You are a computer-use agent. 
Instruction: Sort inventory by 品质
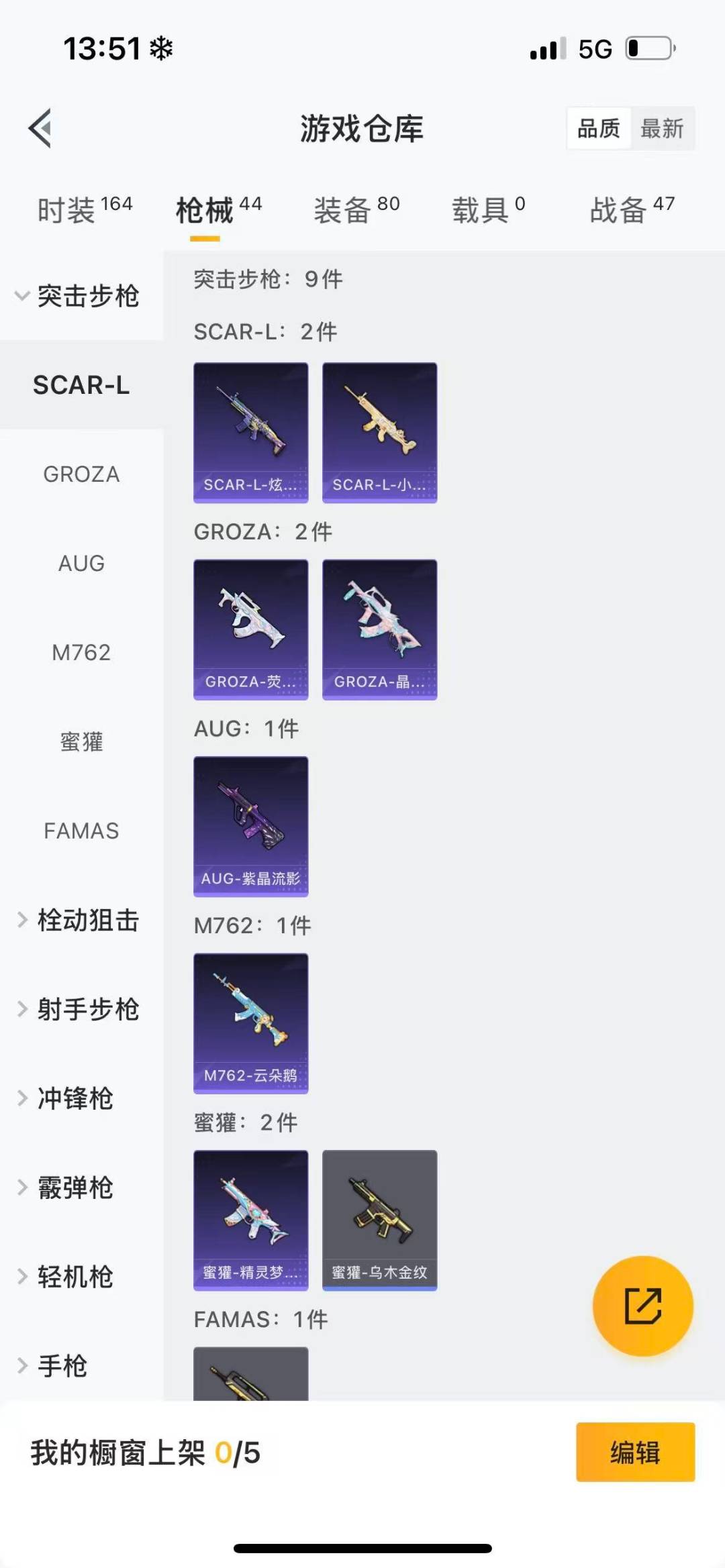click(599, 128)
